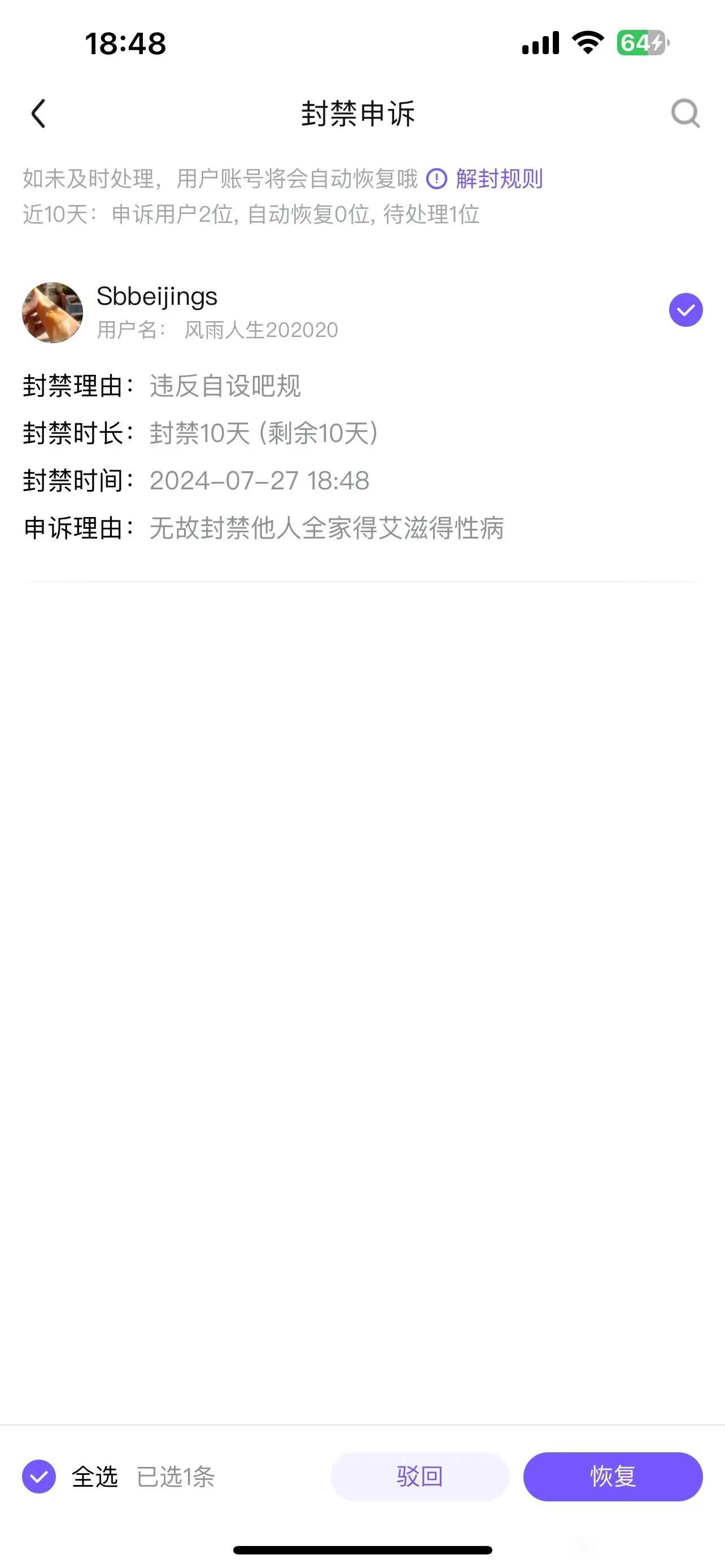This screenshot has height=1568, width=725.
Task: Open the search icon in the top bar
Action: tap(685, 113)
